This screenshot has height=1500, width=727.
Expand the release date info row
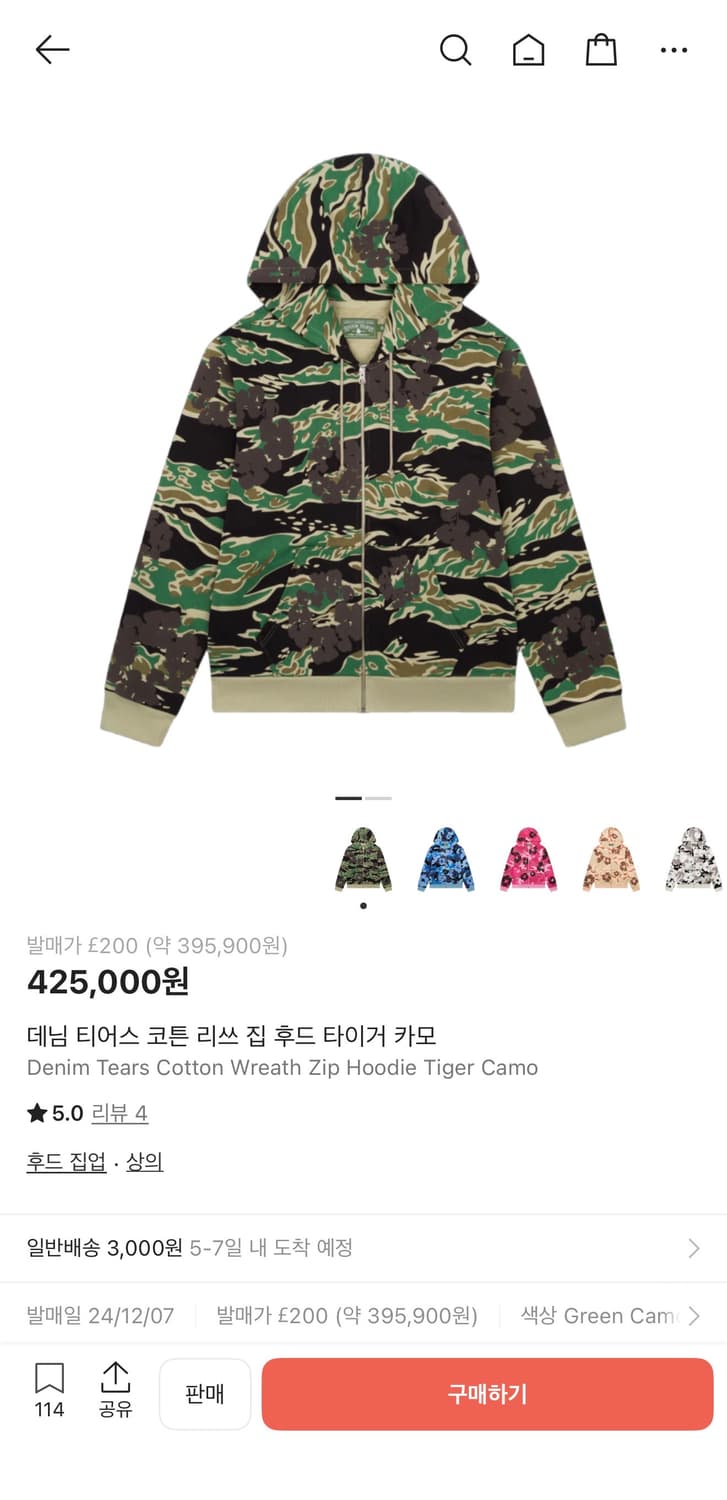click(363, 1315)
